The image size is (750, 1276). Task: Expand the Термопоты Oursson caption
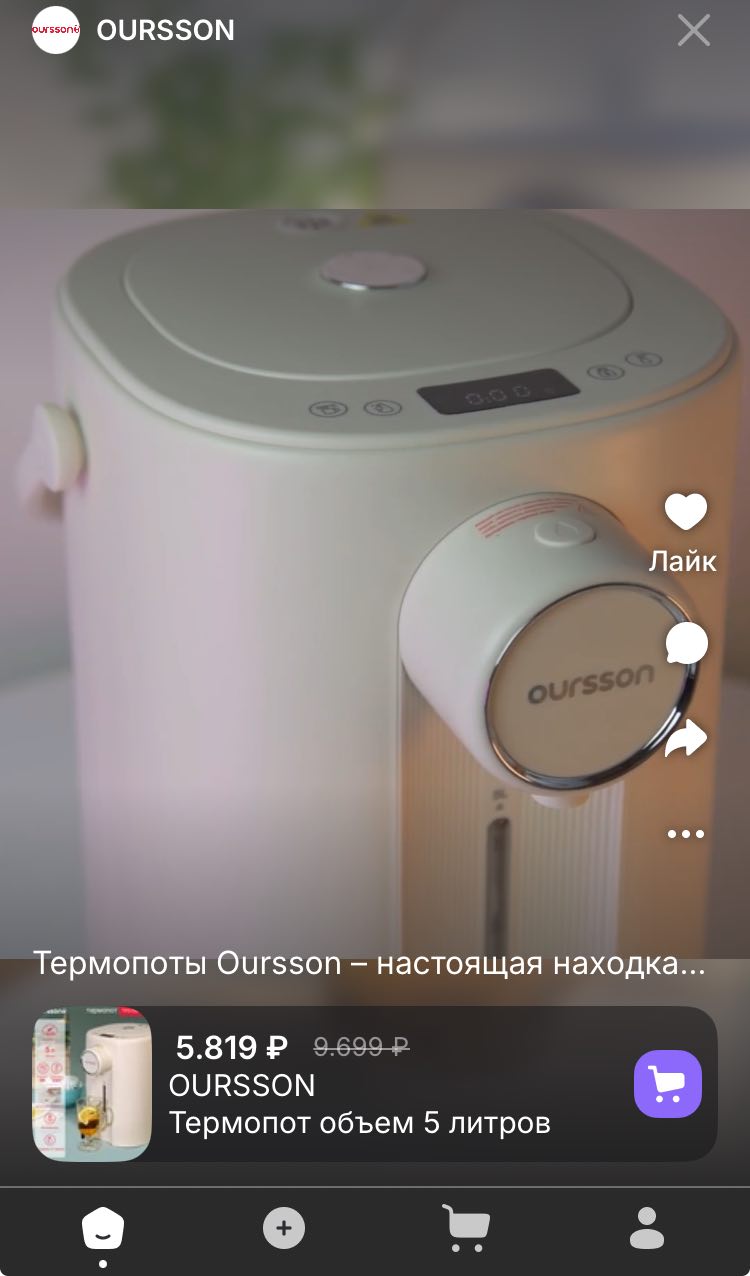click(370, 964)
